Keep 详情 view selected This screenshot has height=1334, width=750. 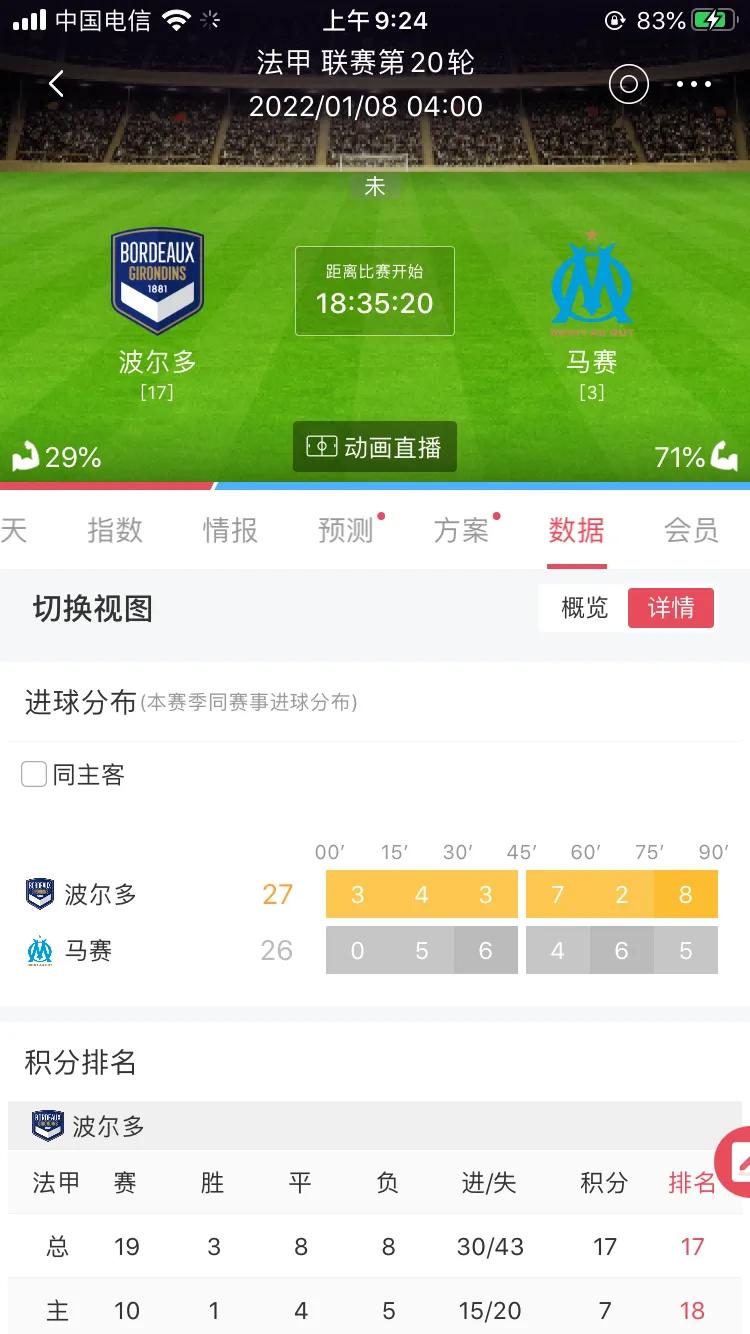[671, 608]
